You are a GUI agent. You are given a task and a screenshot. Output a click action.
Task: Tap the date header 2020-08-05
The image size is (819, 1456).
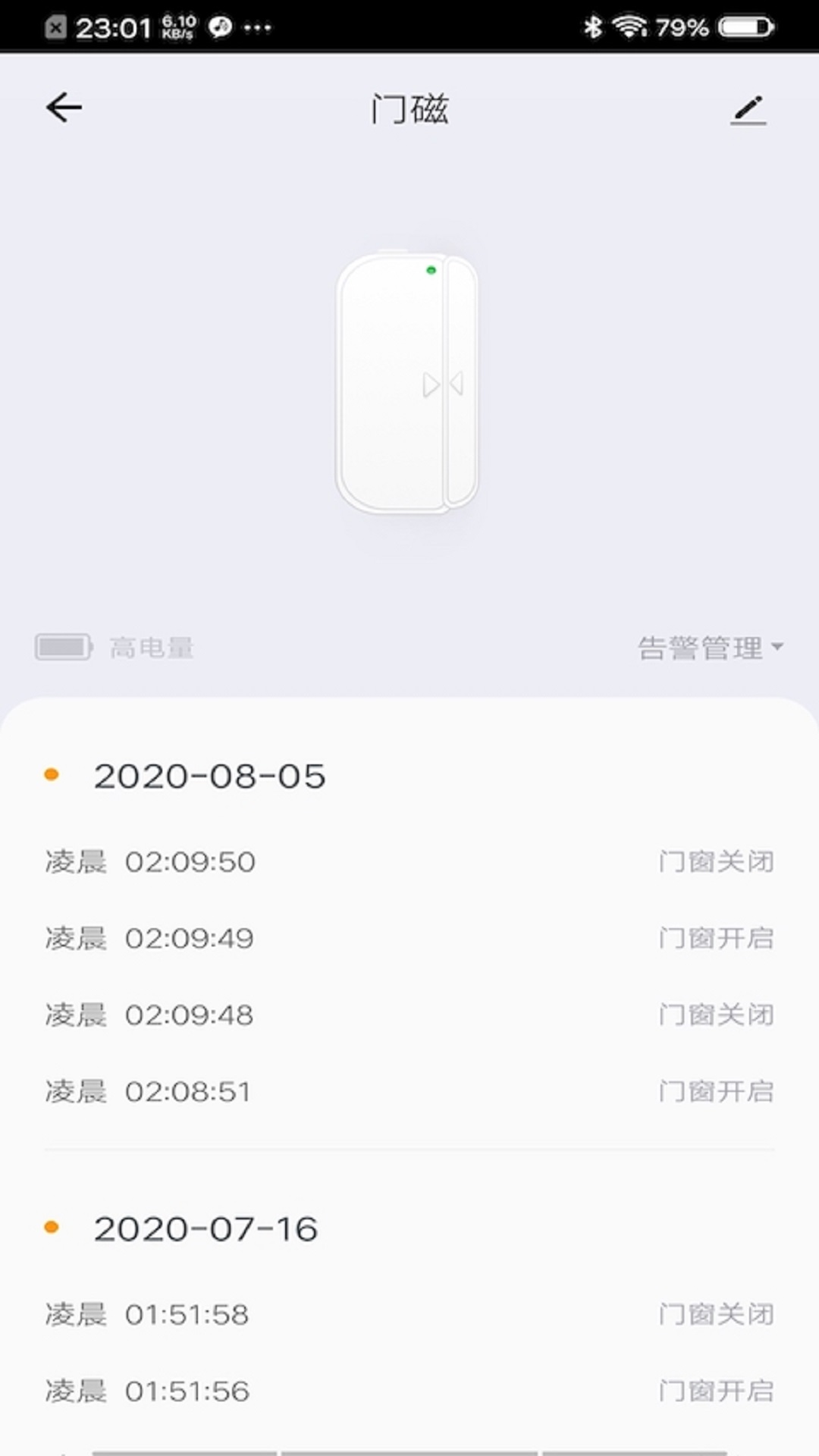click(x=210, y=775)
